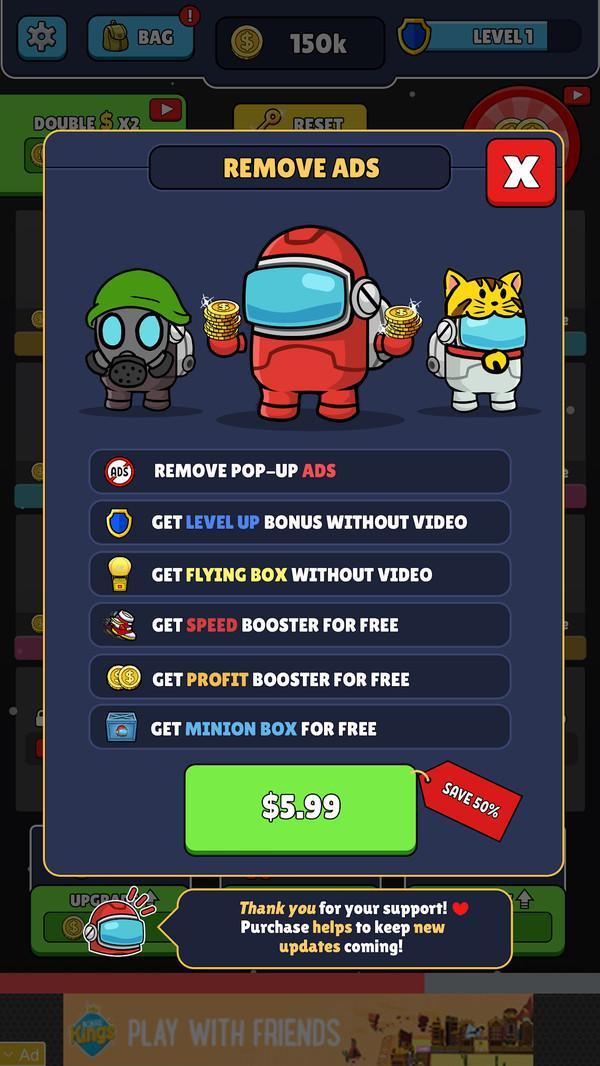The image size is (600, 1066).
Task: Buy Remove Ads for $5.99
Action: (x=300, y=806)
